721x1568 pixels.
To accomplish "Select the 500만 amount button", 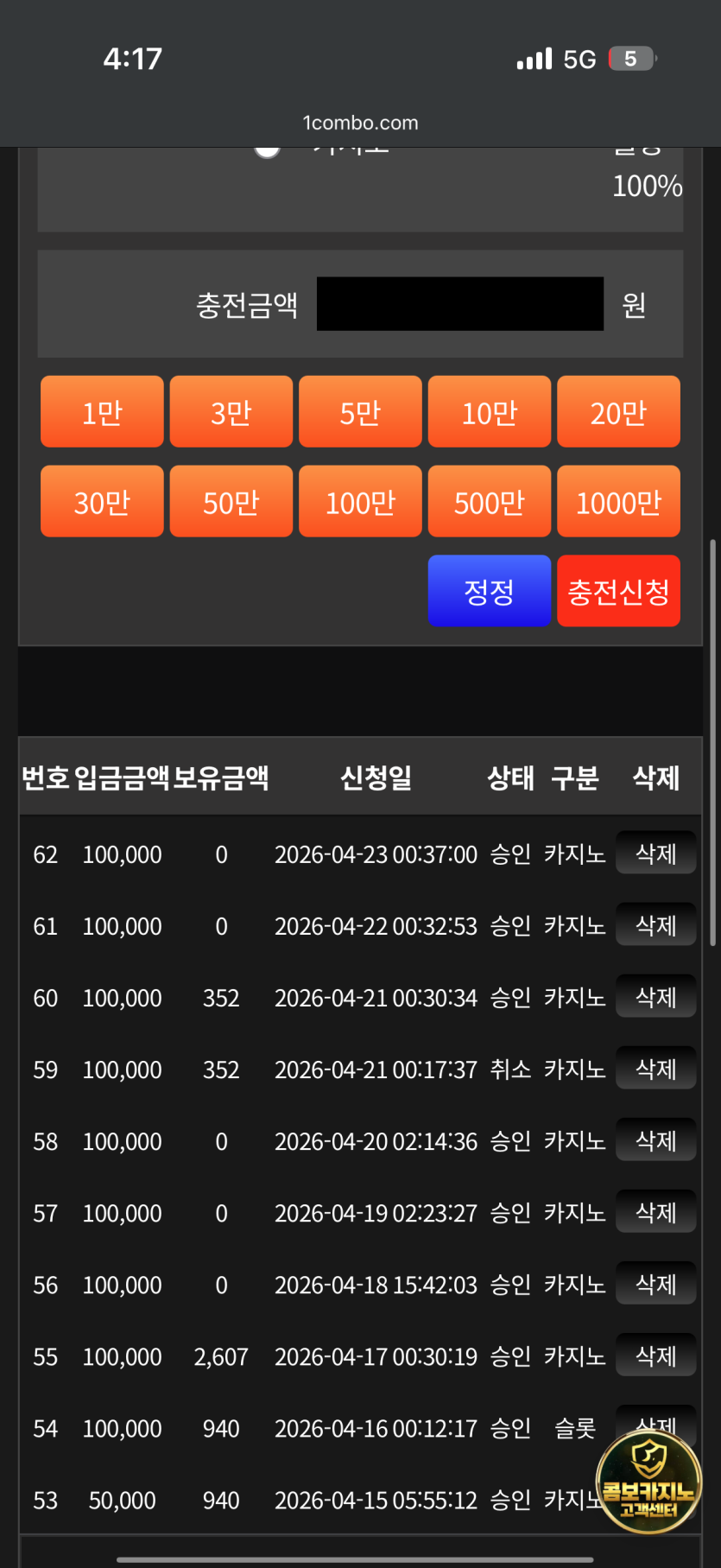I will (x=489, y=502).
